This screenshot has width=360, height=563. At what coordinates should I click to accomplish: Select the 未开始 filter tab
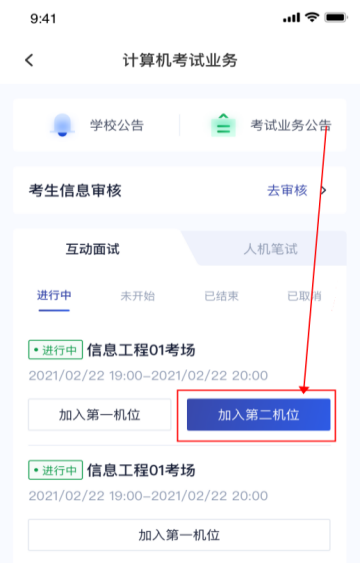pyautogui.click(x=138, y=296)
